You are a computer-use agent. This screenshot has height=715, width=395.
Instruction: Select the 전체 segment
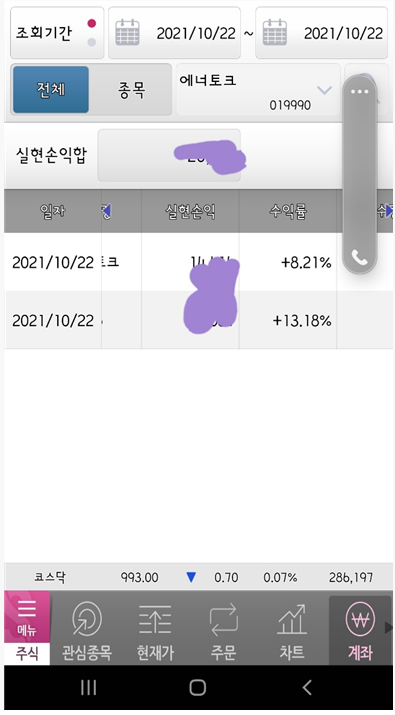[51, 90]
